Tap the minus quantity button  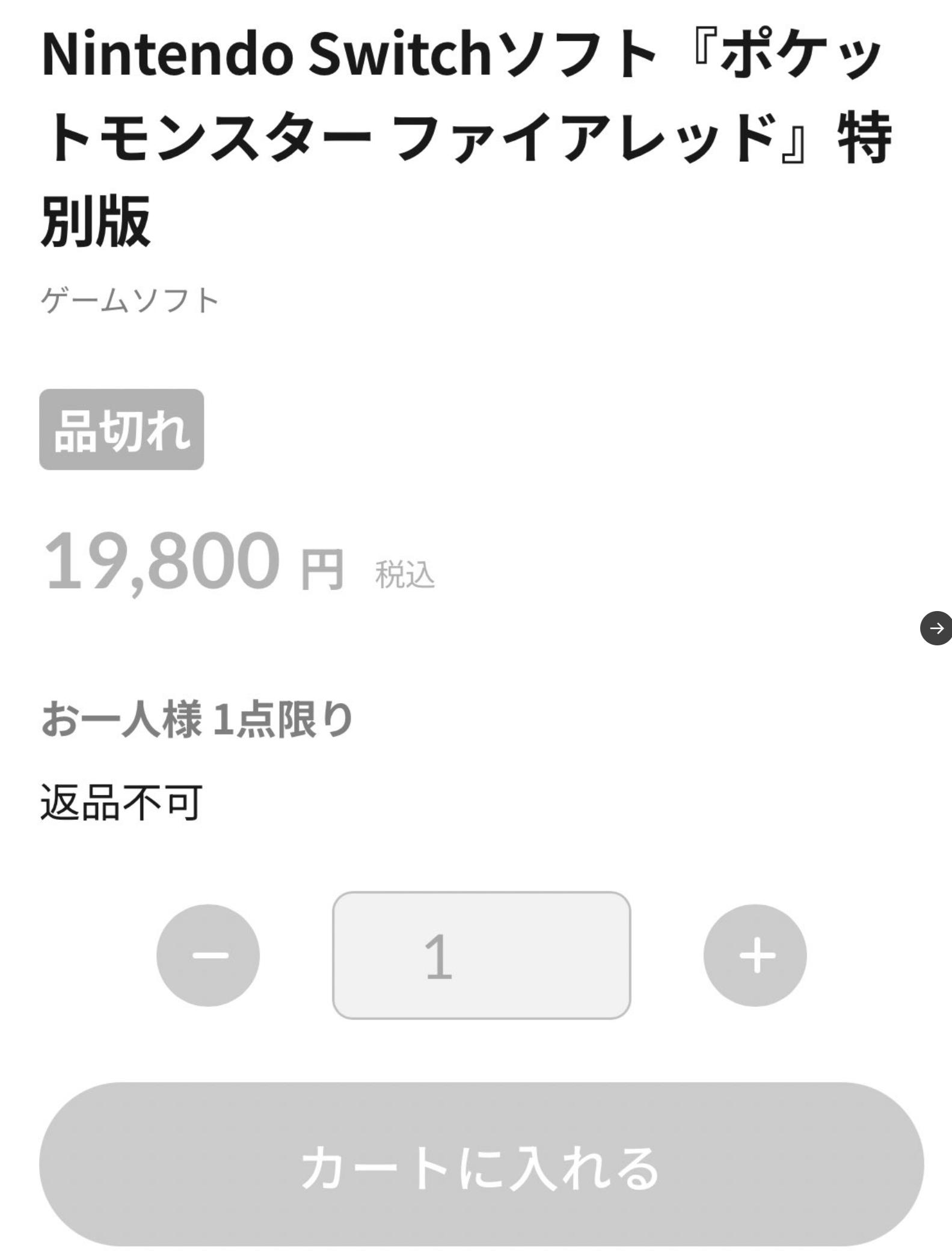(x=208, y=955)
